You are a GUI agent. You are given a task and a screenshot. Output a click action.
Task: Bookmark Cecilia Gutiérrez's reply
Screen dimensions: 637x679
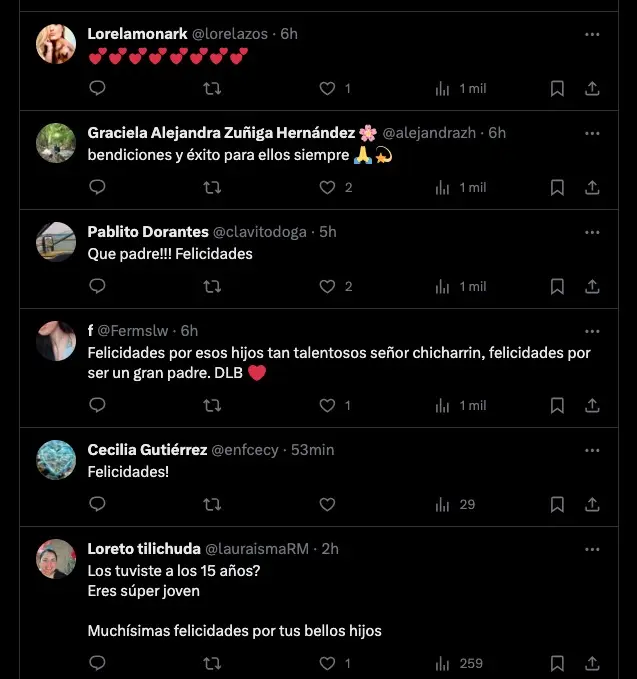click(x=557, y=504)
